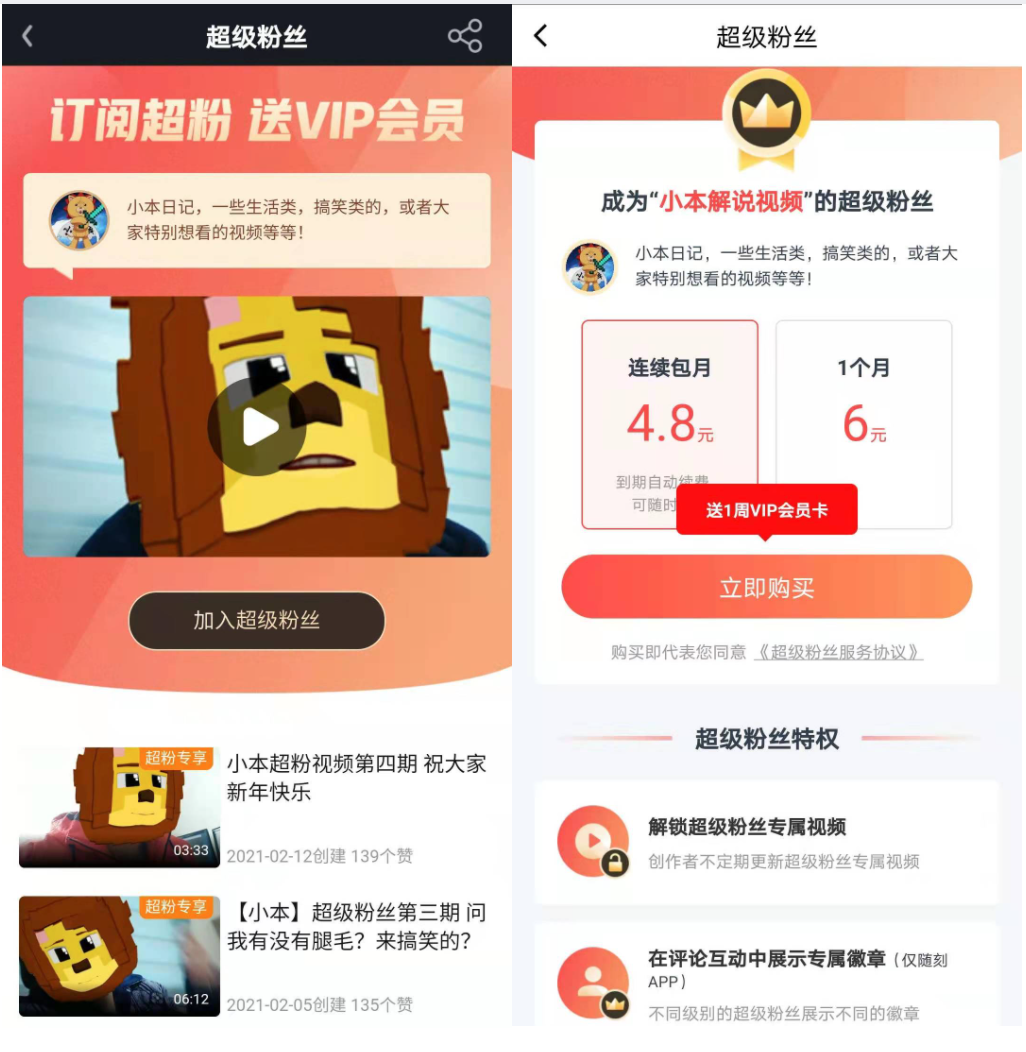Open the 《超级粉丝服务协议》 link
The height and width of the screenshot is (1052, 1026).
point(838,652)
